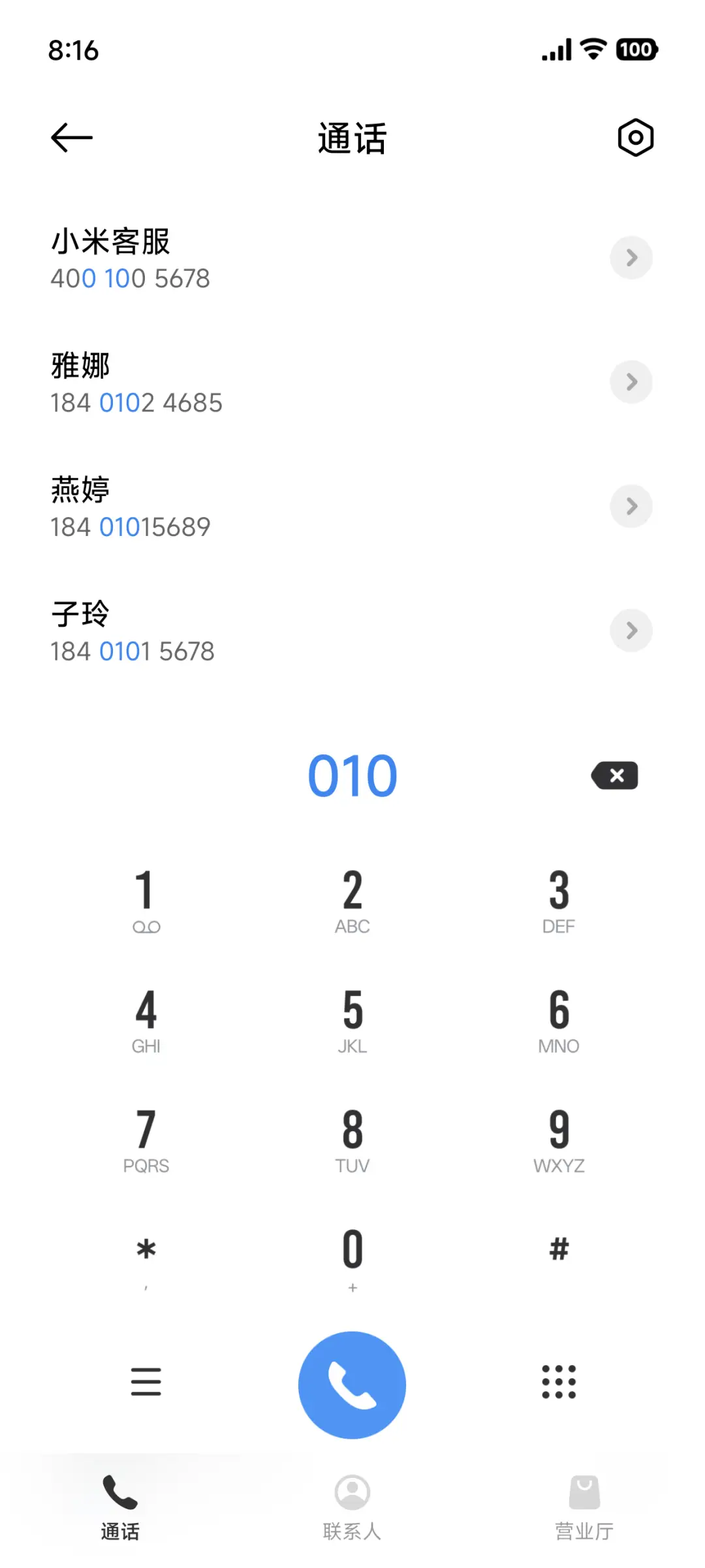Open the dialer settings gear icon
705x1568 pixels.
[633, 137]
